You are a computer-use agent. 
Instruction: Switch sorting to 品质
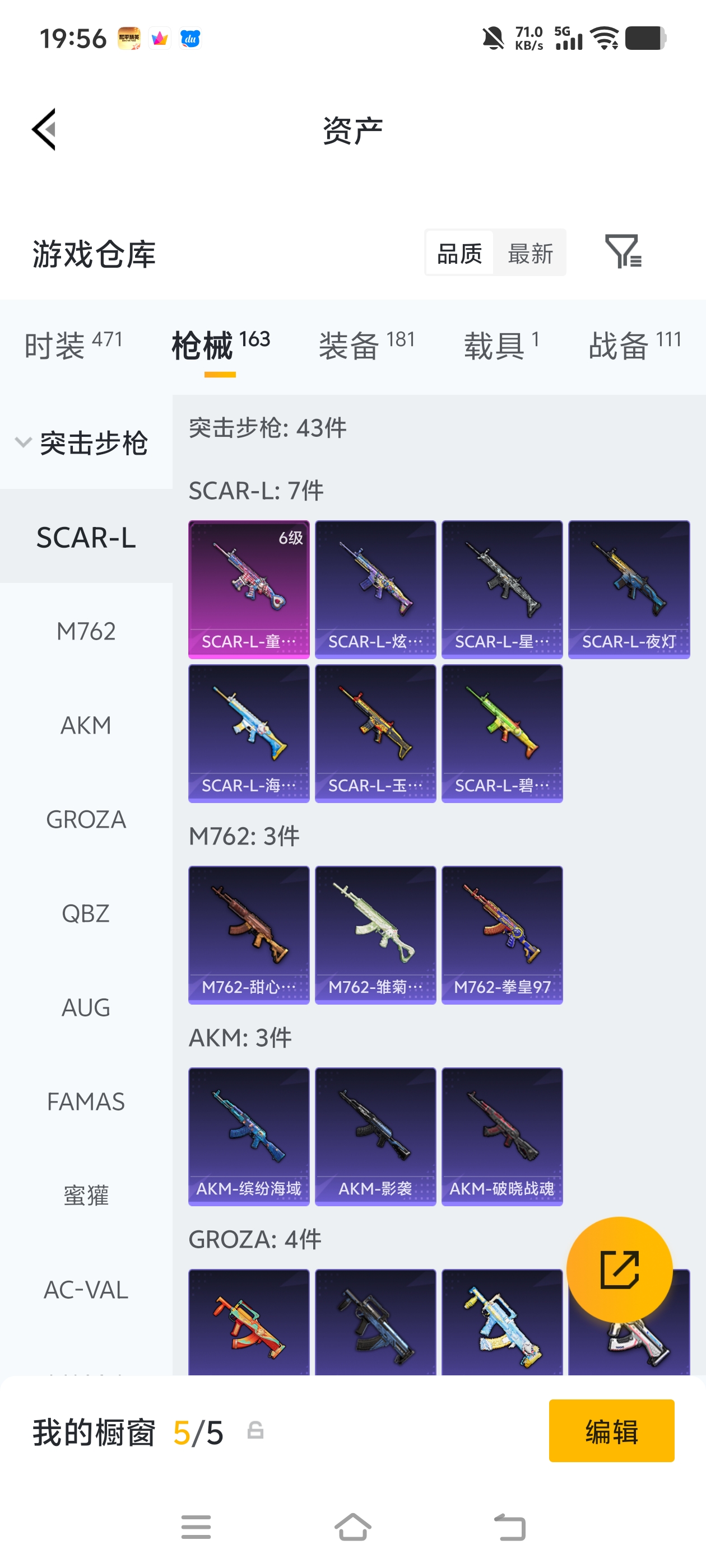click(460, 253)
